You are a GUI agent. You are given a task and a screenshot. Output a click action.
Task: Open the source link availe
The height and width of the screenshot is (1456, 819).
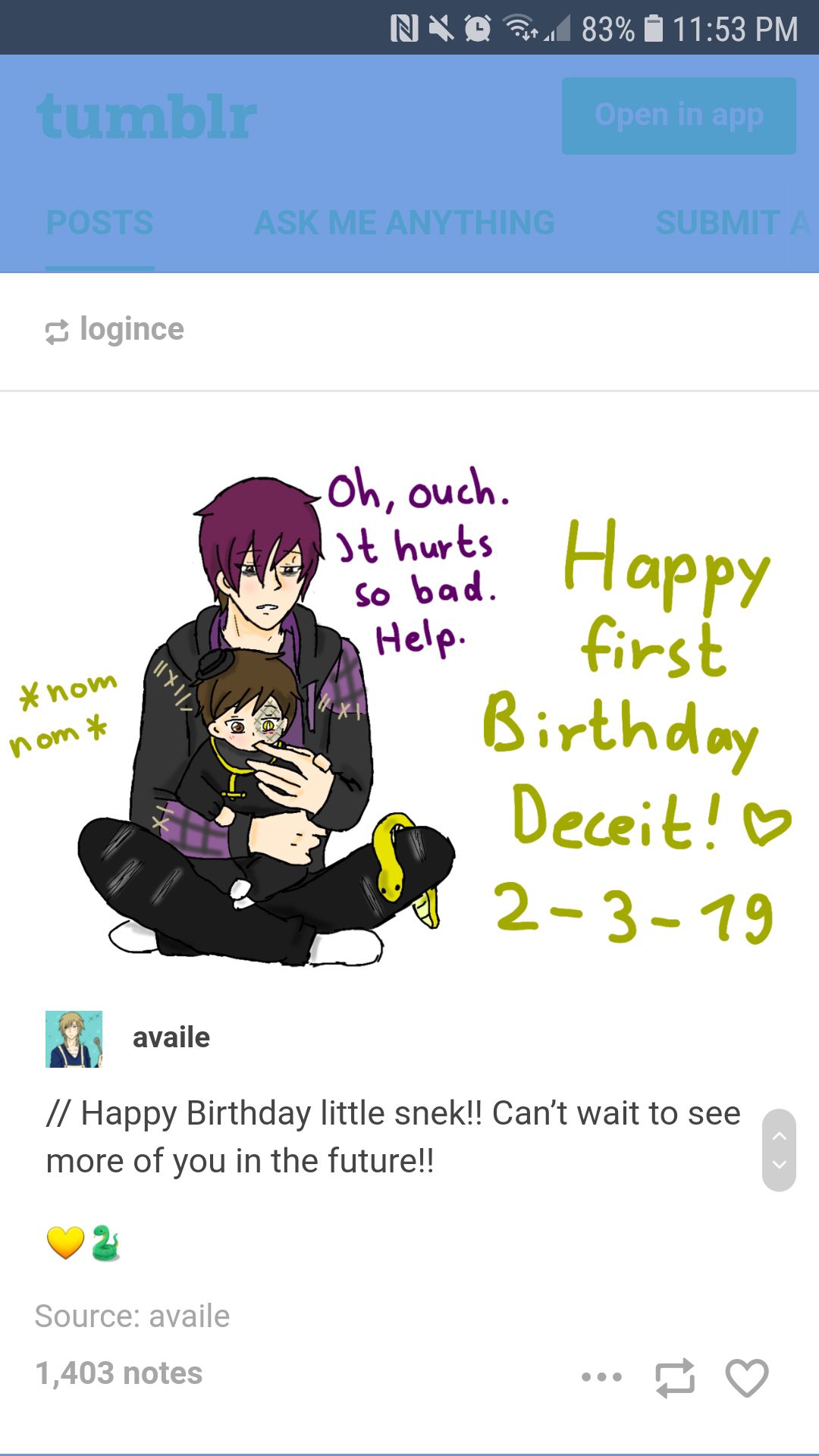tap(189, 1316)
